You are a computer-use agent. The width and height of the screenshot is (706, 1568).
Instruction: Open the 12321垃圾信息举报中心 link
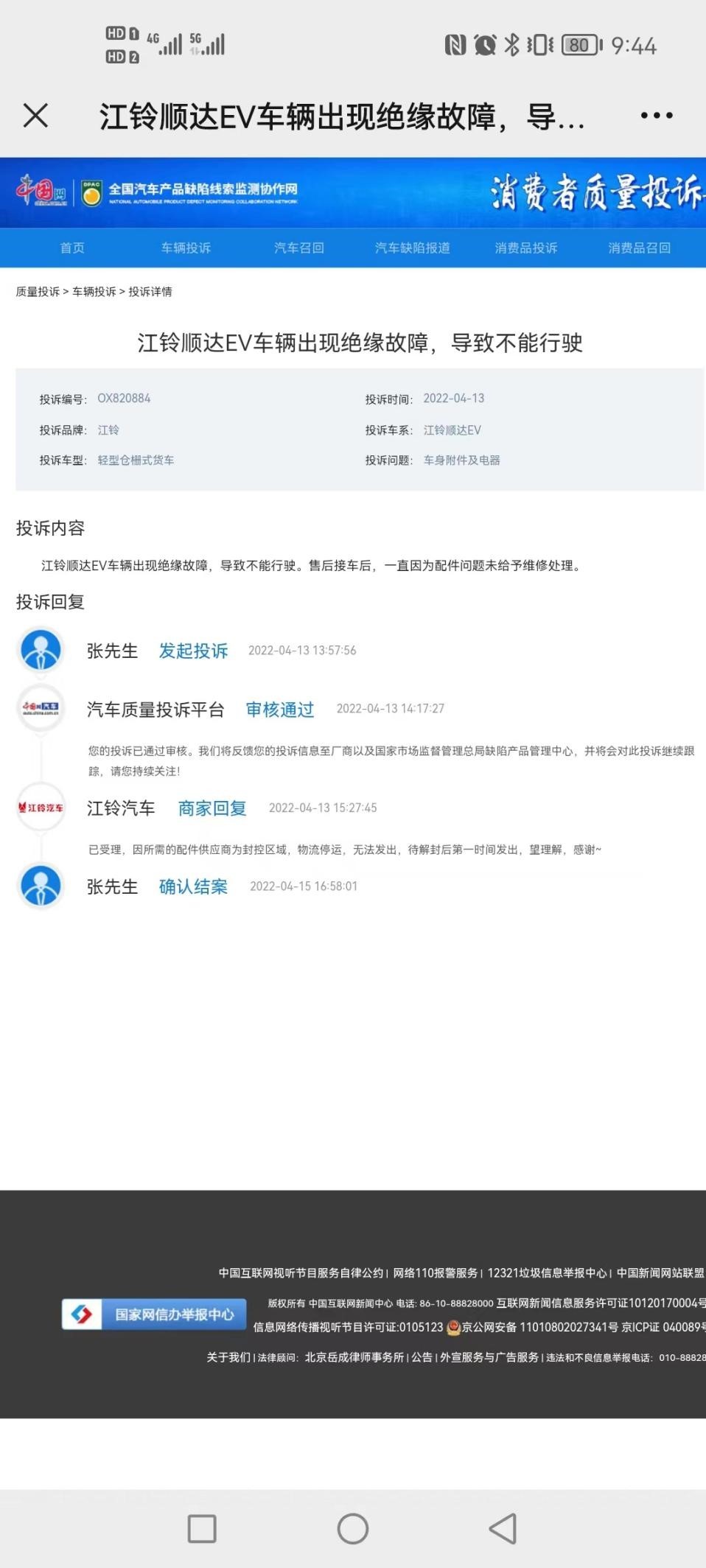click(x=547, y=1273)
